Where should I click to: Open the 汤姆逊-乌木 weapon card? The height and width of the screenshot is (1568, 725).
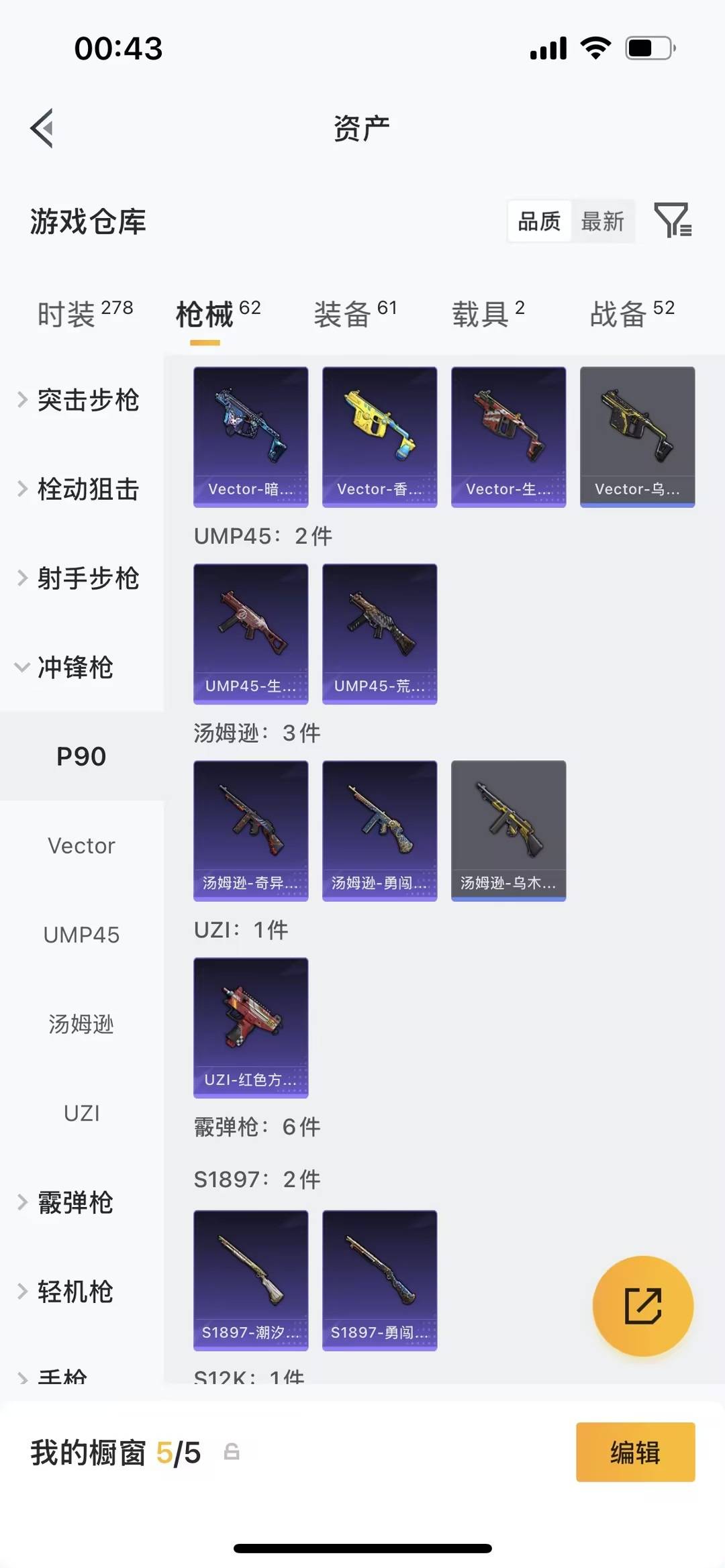(x=508, y=830)
